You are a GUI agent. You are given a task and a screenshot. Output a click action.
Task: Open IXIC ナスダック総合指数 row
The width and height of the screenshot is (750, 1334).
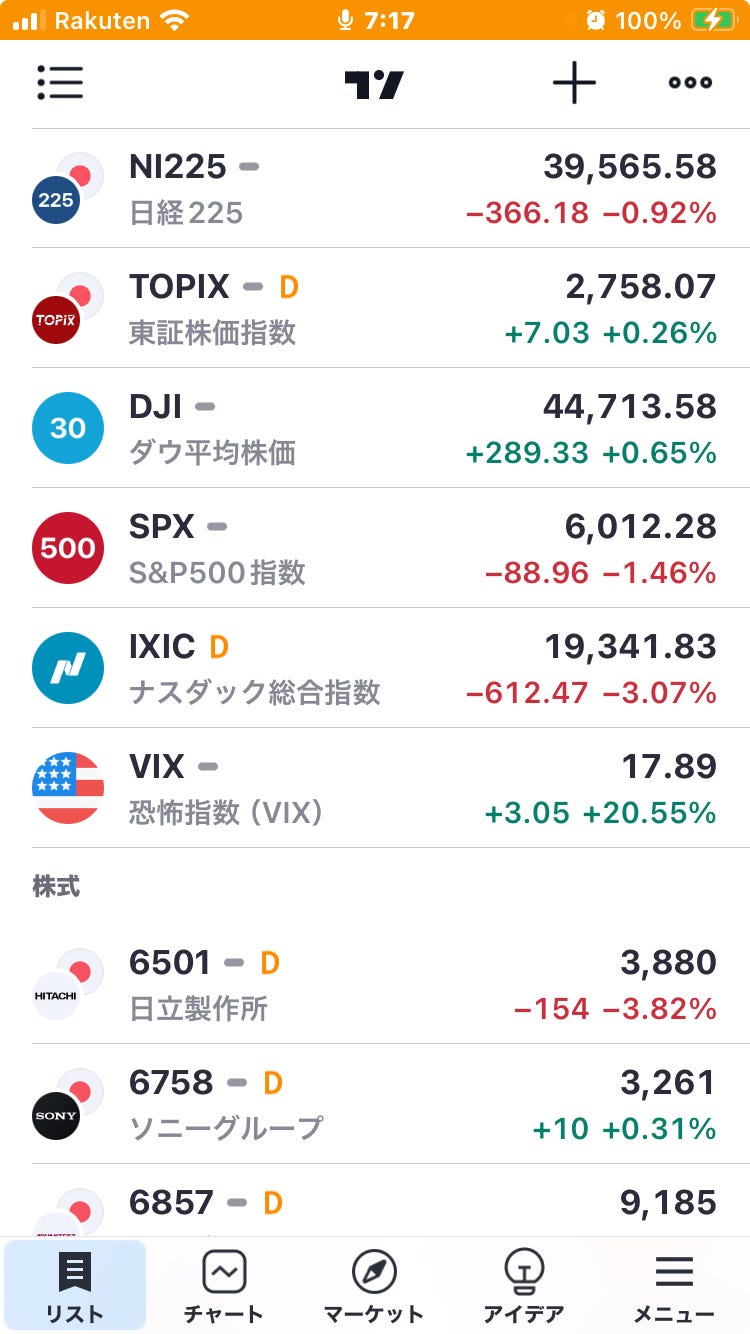click(x=375, y=668)
